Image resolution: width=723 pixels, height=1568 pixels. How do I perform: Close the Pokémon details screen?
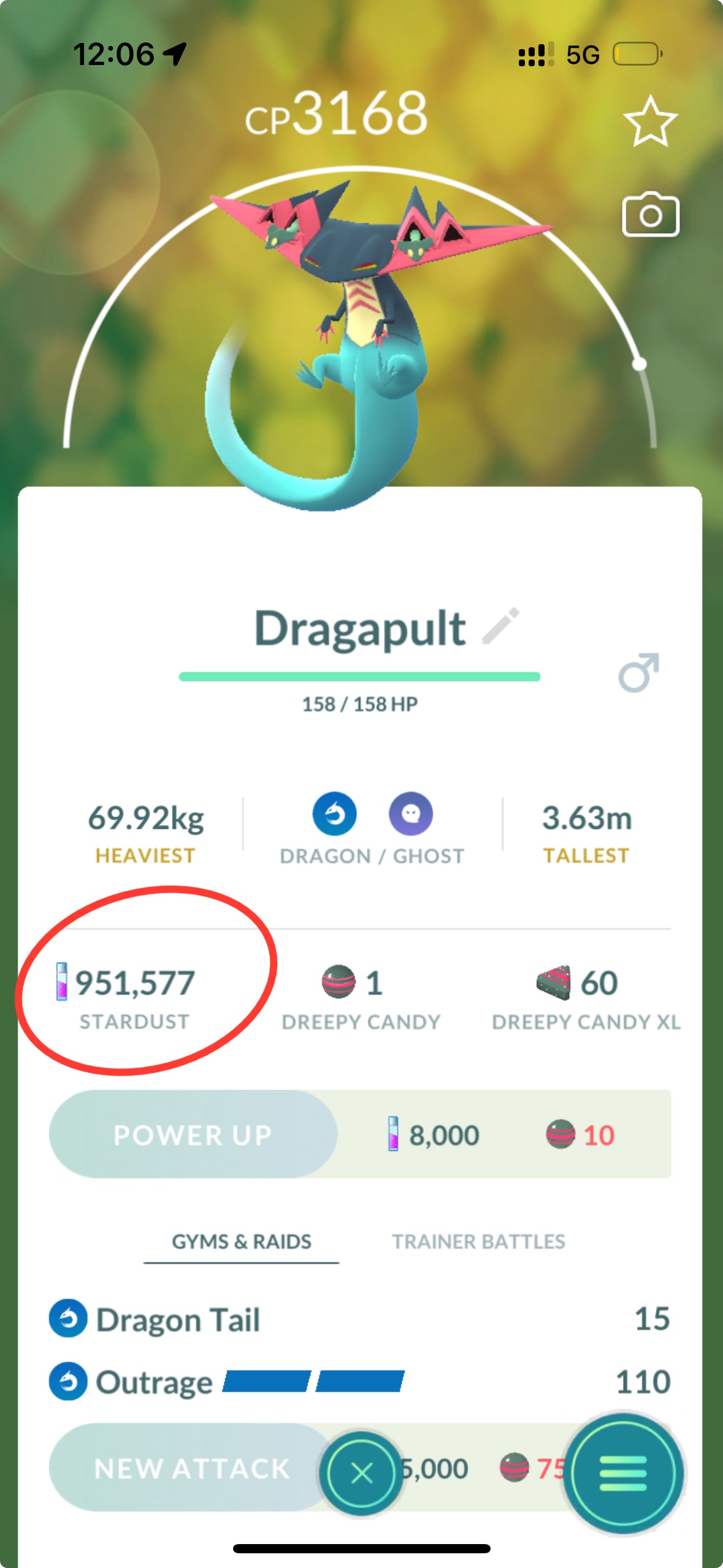point(361,1473)
